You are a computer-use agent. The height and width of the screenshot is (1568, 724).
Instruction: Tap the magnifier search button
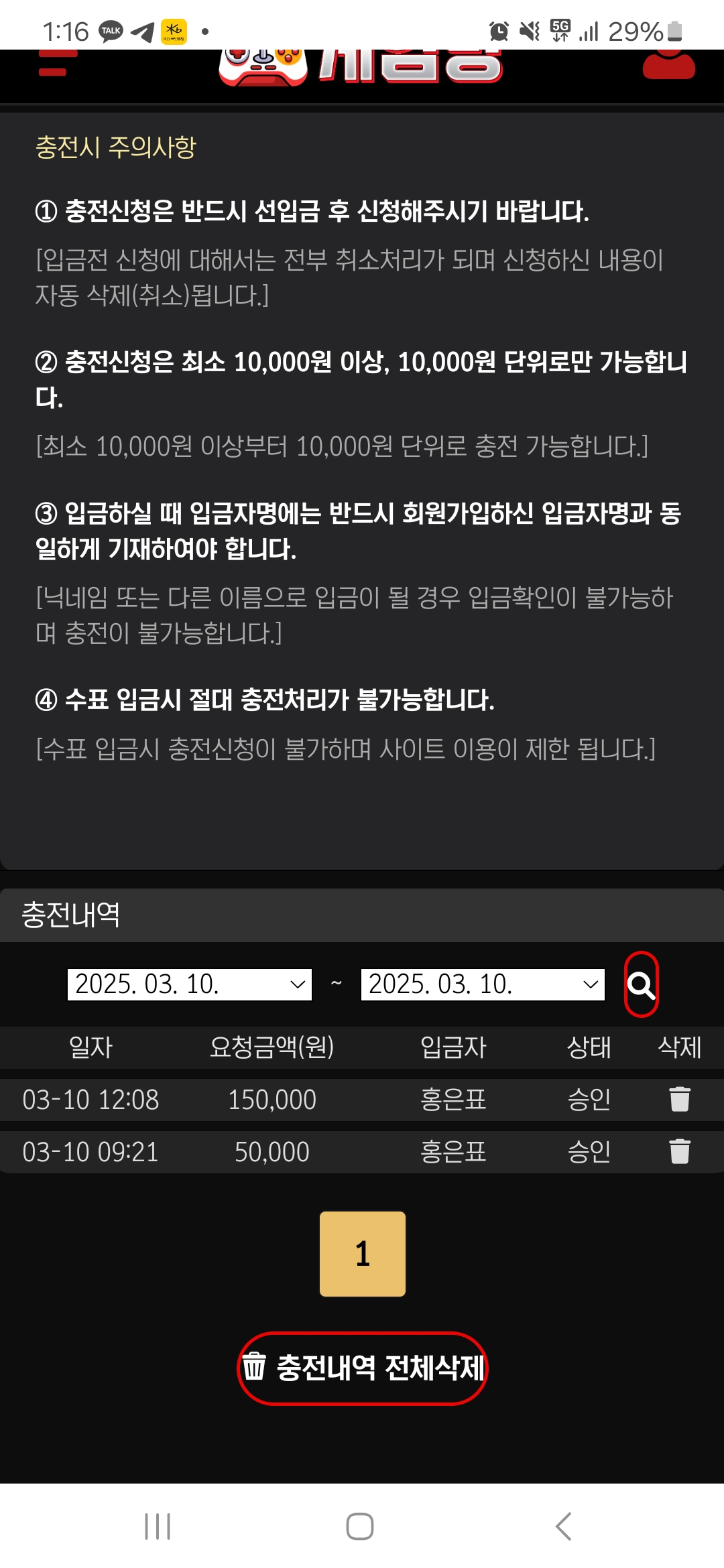[641, 985]
